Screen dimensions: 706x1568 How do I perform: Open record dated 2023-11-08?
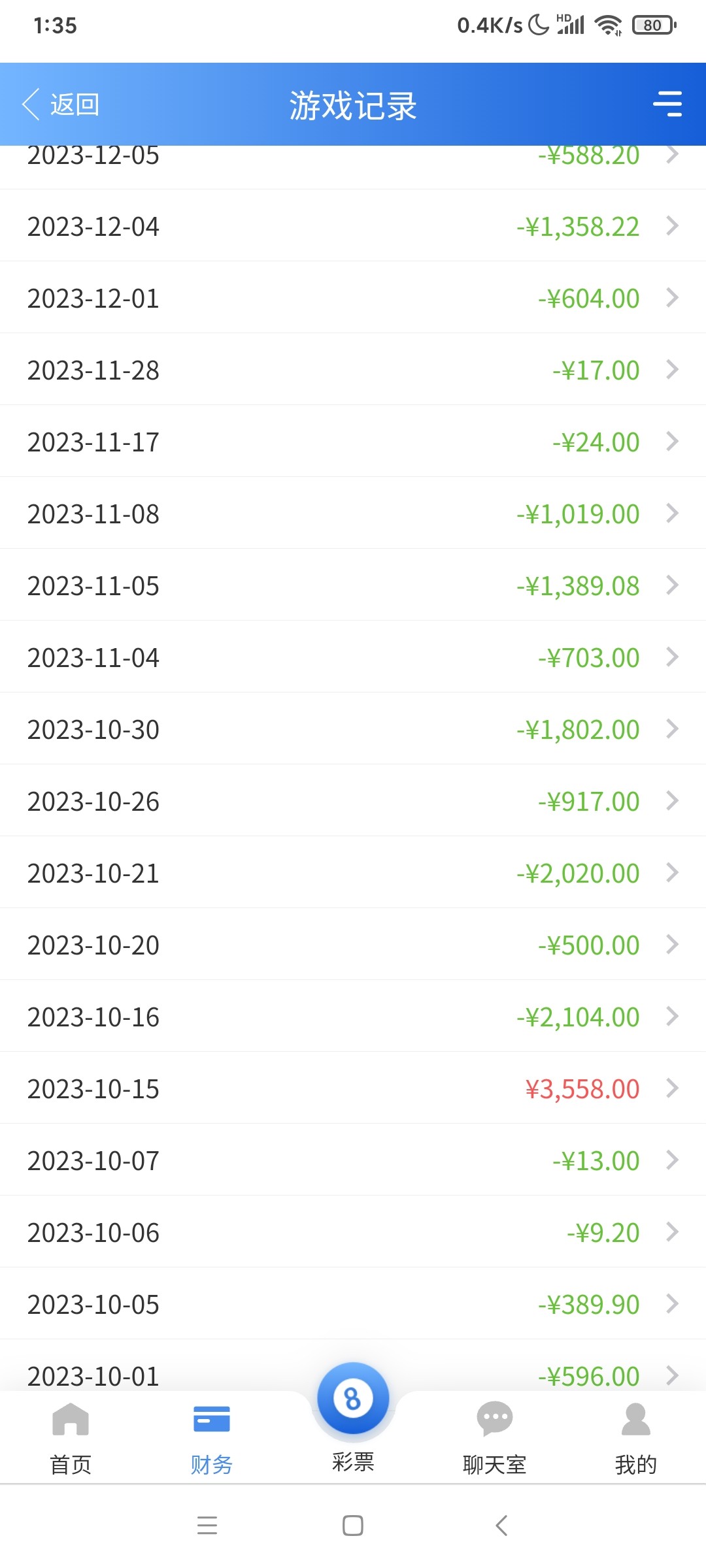(x=353, y=514)
